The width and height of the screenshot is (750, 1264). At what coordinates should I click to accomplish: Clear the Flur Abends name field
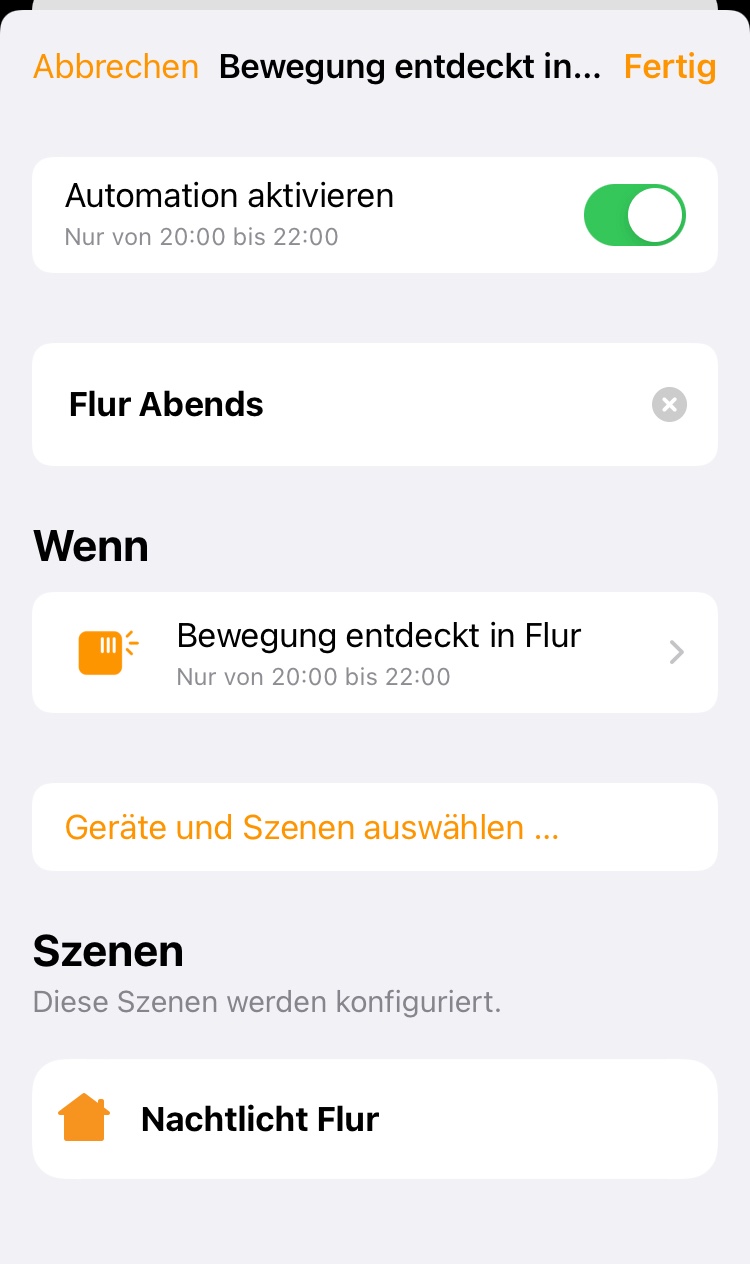[669, 405]
